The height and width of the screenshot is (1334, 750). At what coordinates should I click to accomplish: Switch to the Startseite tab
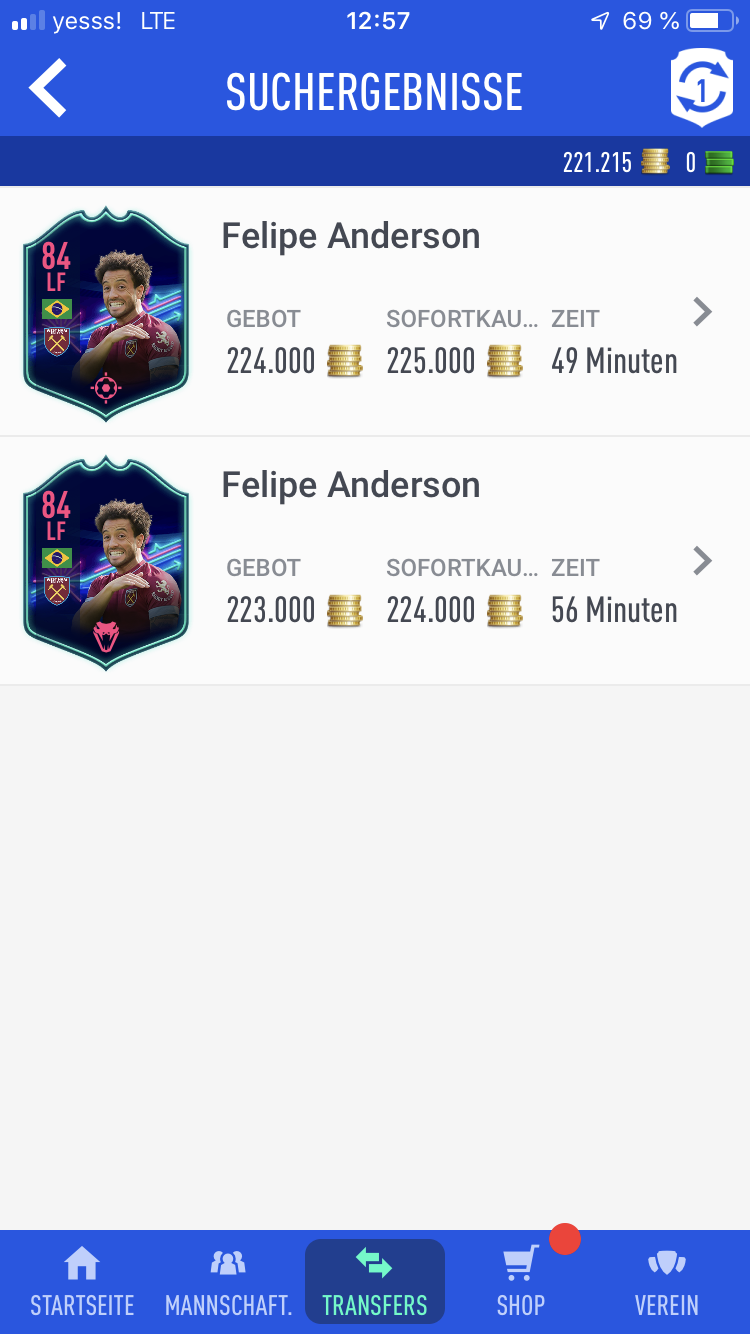point(82,1282)
